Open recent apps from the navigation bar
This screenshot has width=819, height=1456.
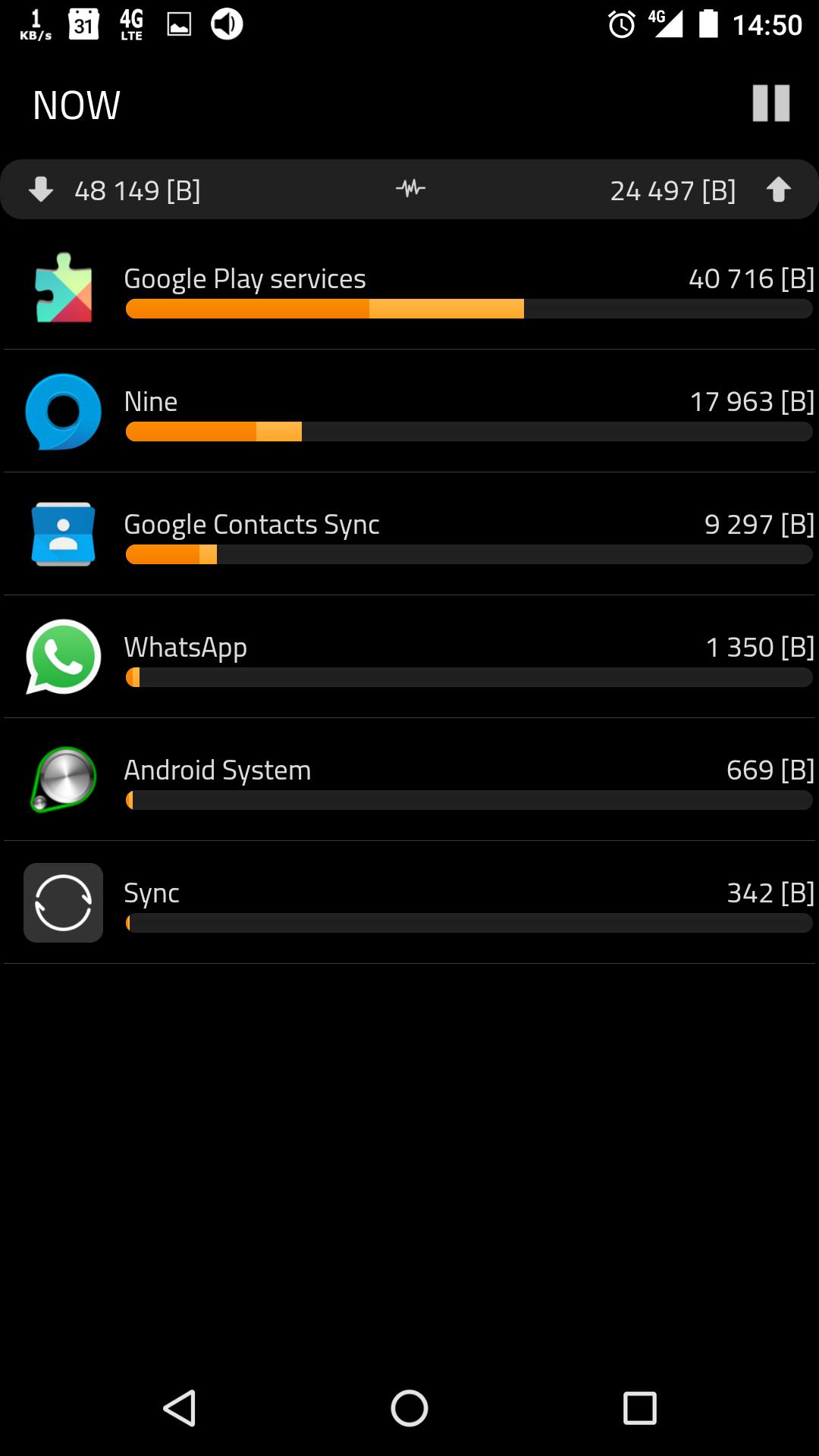click(639, 1408)
